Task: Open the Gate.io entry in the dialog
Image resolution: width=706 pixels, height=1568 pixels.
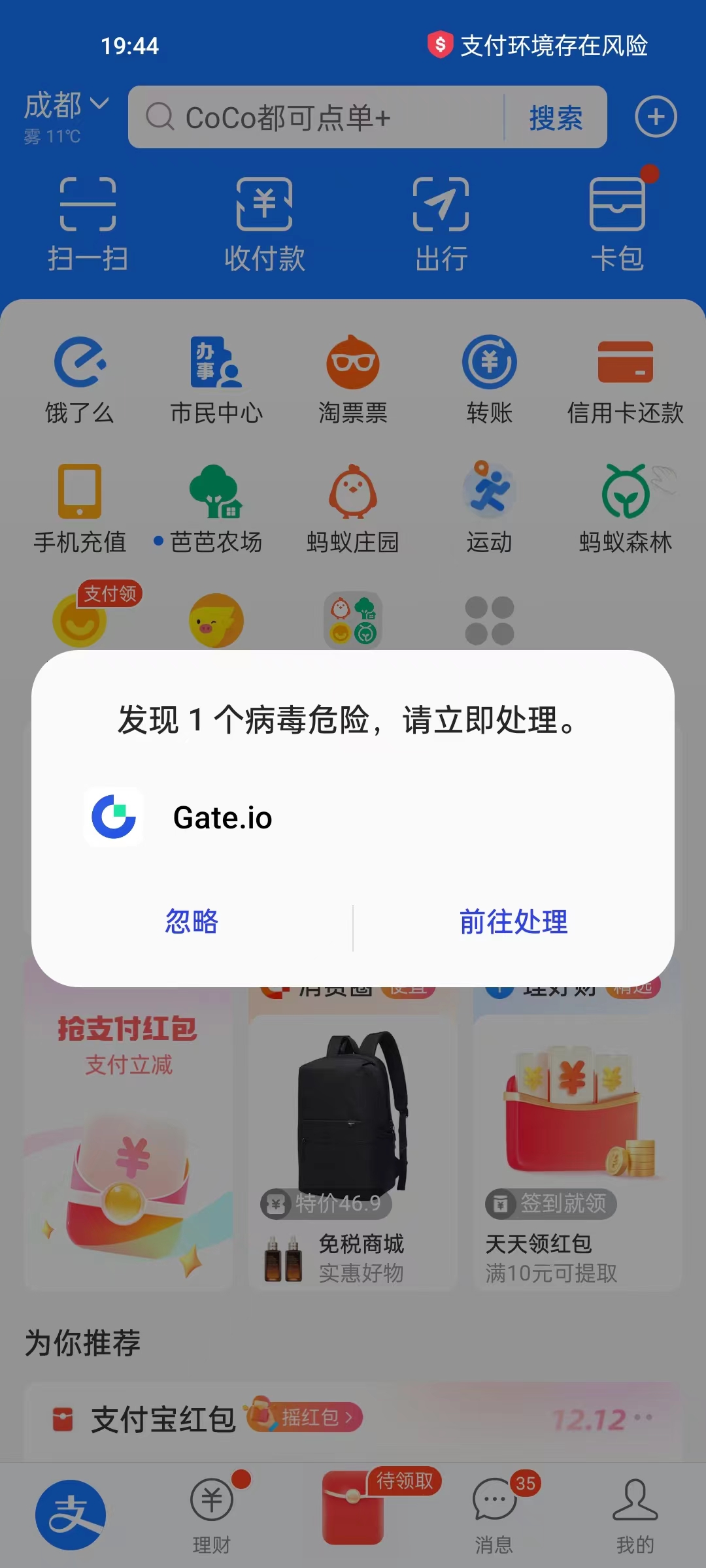Action: [222, 818]
